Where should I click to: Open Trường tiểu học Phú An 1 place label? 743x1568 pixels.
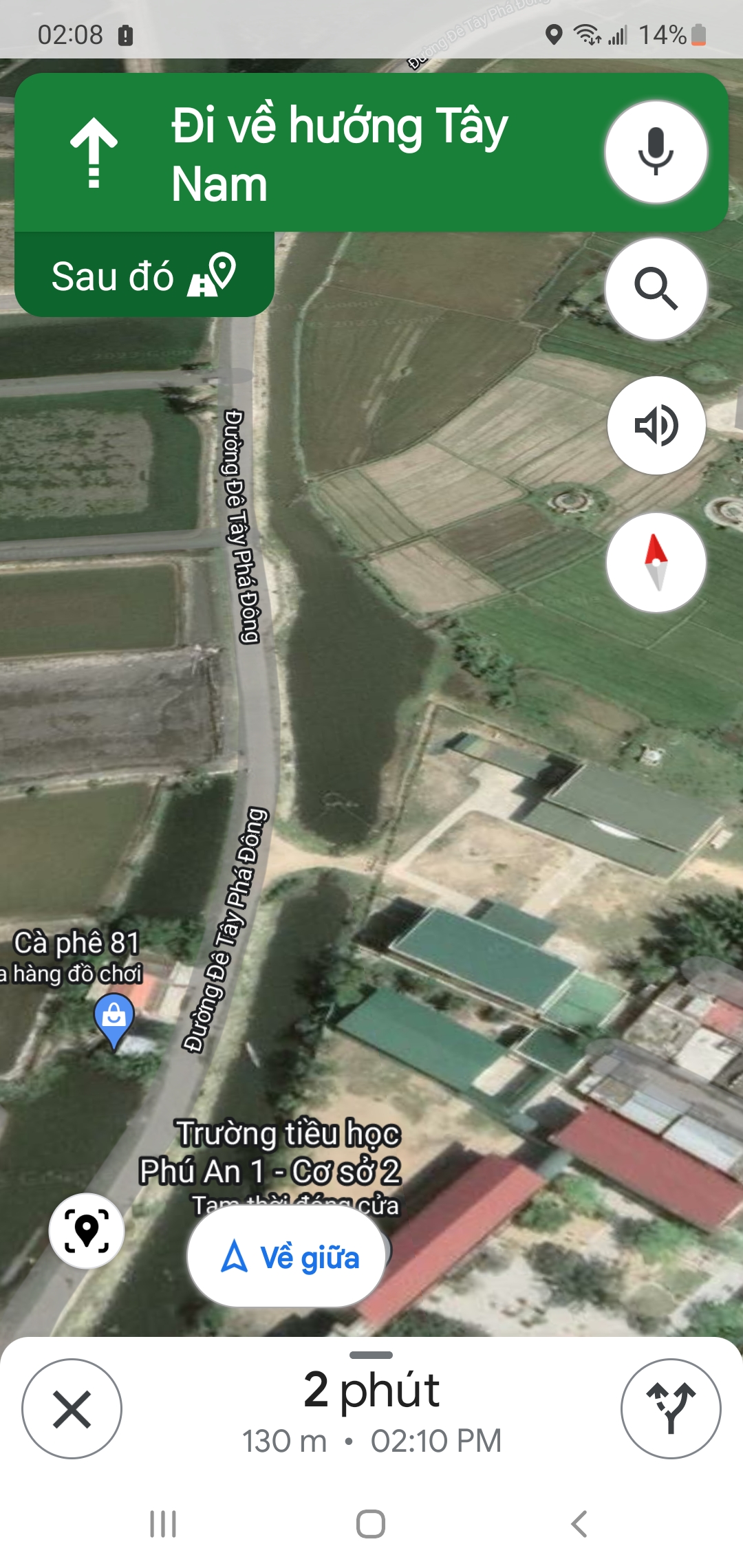tap(270, 1153)
